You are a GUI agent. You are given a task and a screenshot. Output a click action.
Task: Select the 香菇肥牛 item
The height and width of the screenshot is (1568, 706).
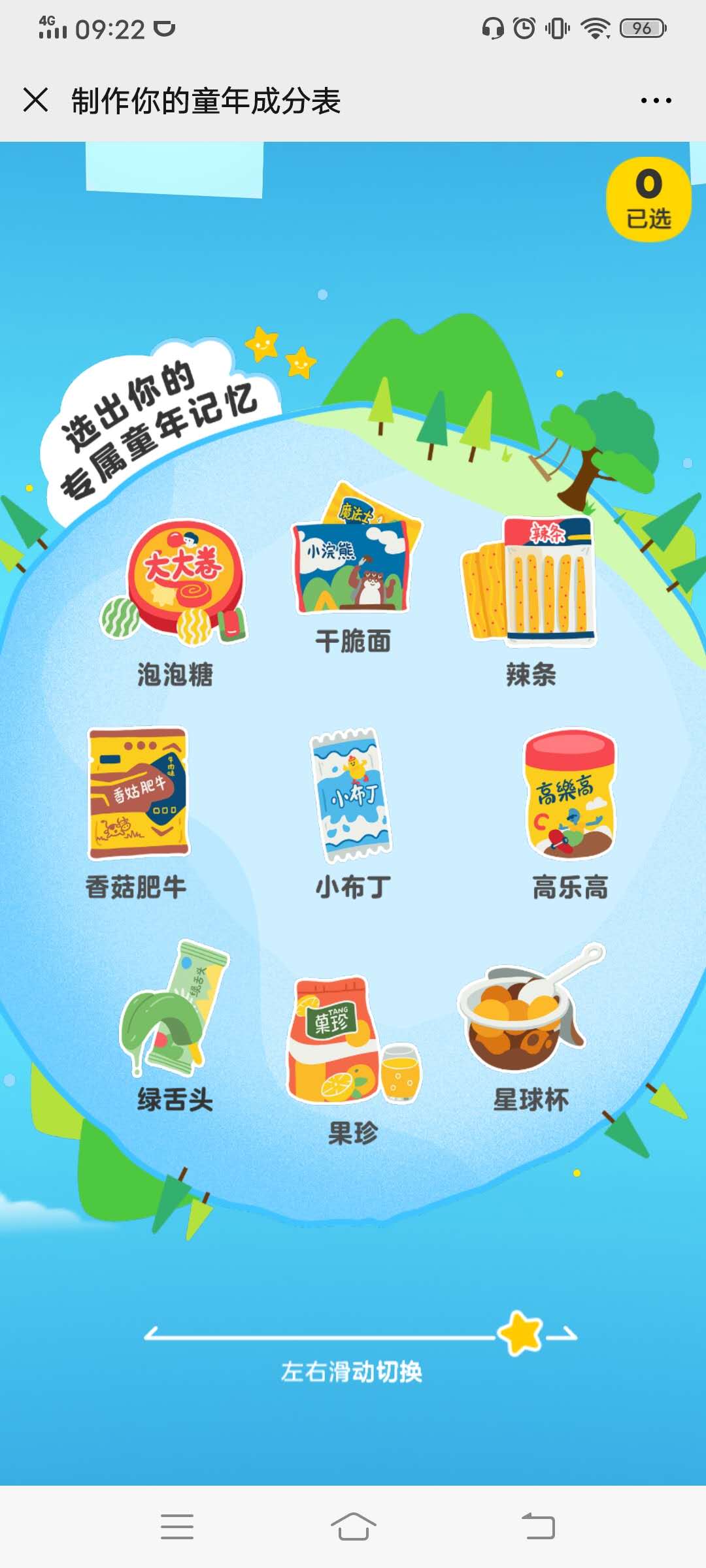[137, 813]
